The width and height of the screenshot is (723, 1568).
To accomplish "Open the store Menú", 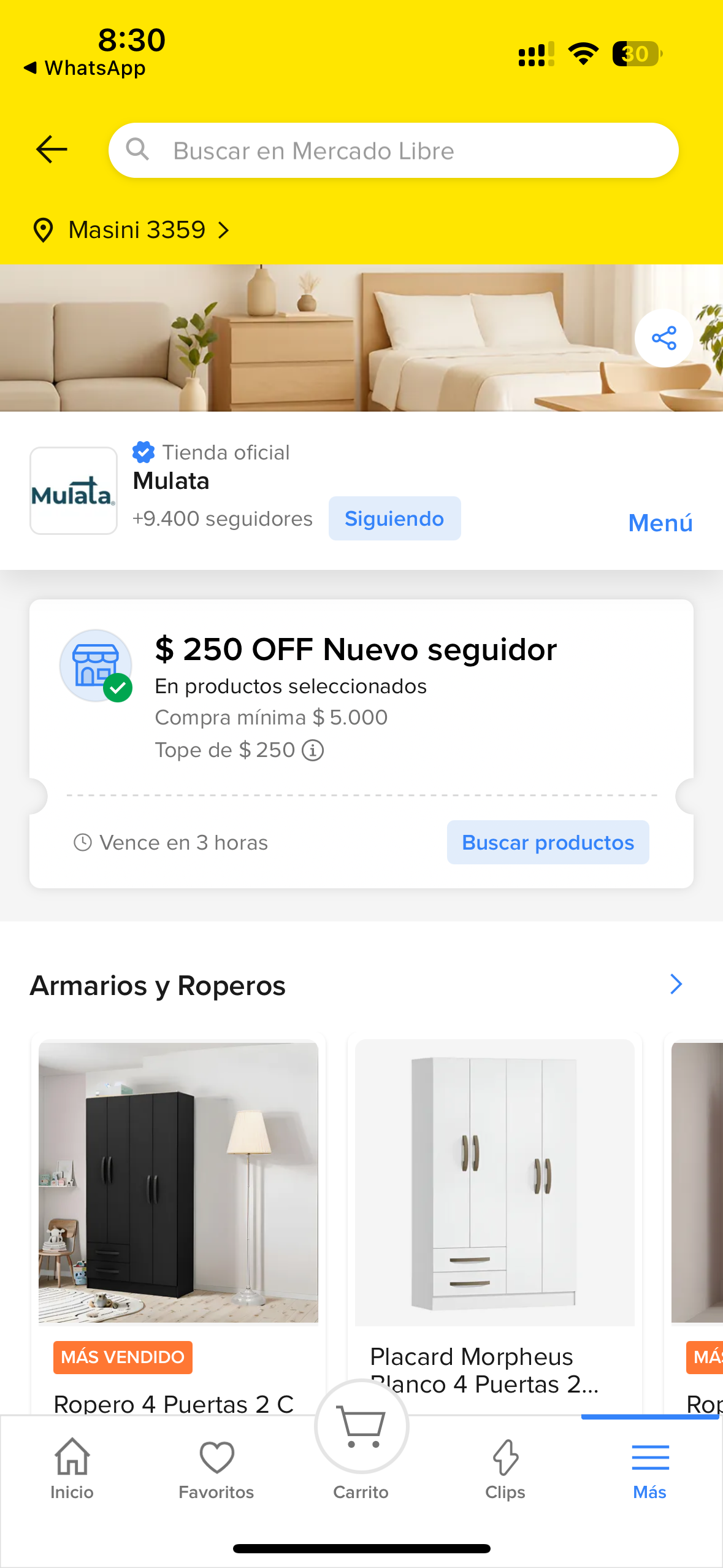I will click(660, 523).
